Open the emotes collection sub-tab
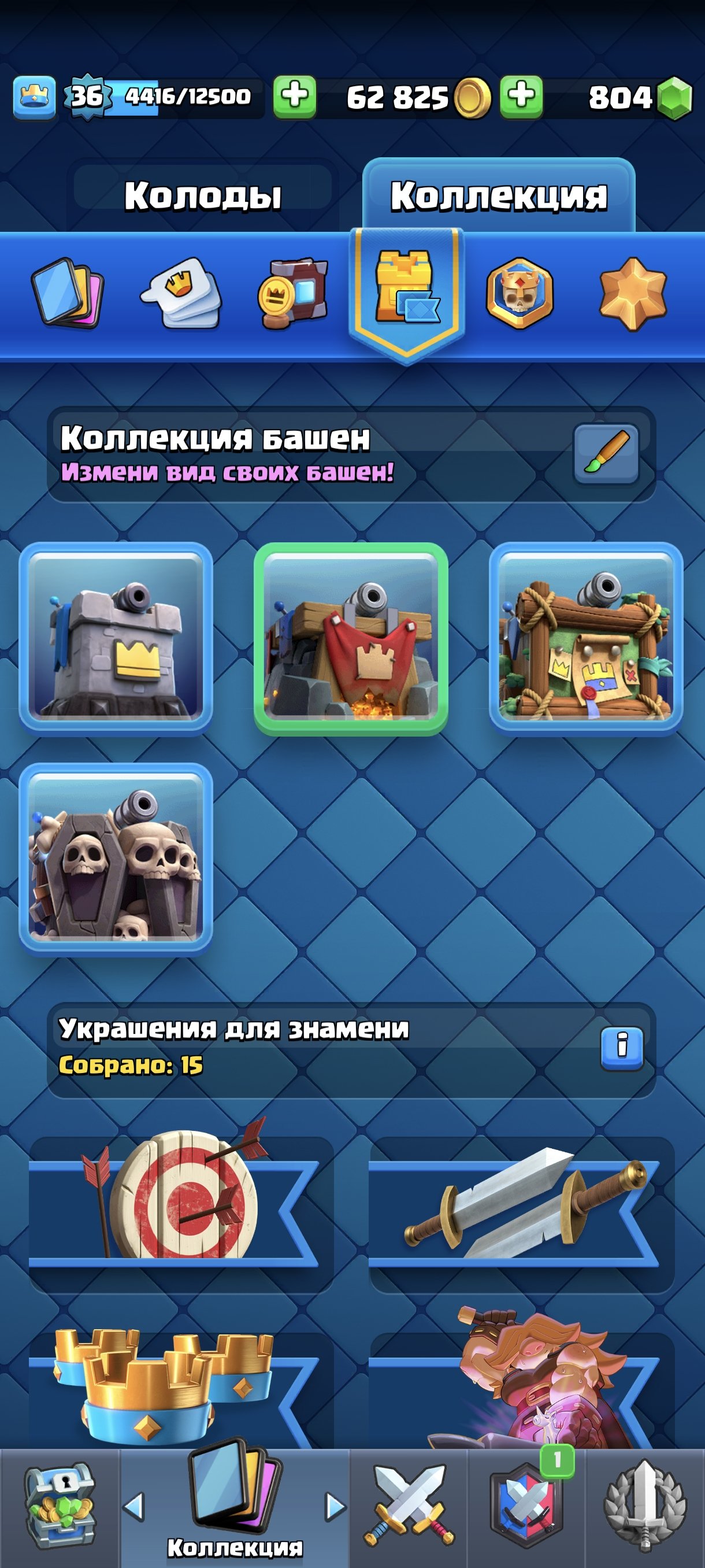 181,293
